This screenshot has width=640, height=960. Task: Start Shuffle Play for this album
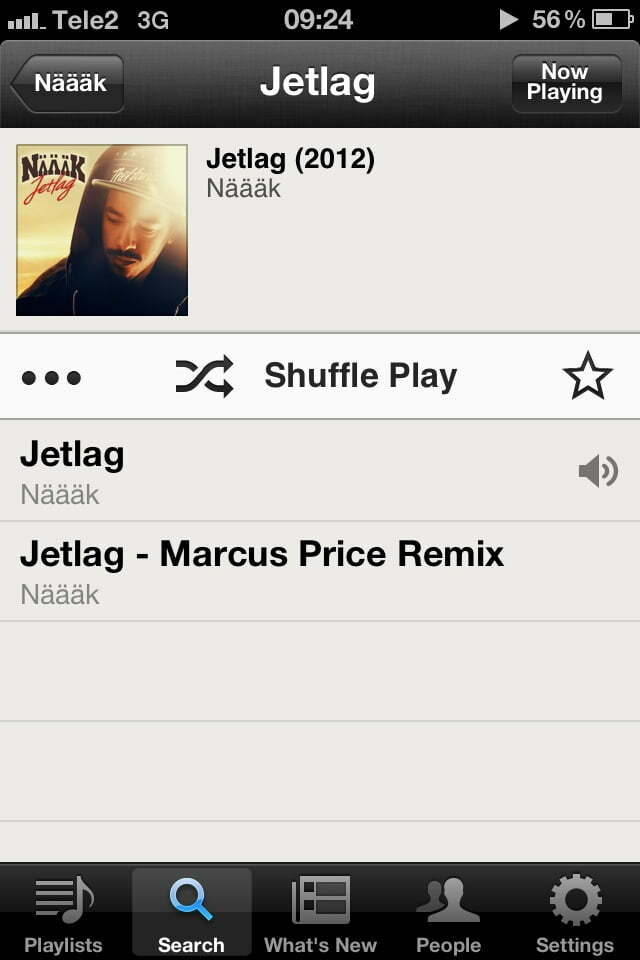[318, 377]
